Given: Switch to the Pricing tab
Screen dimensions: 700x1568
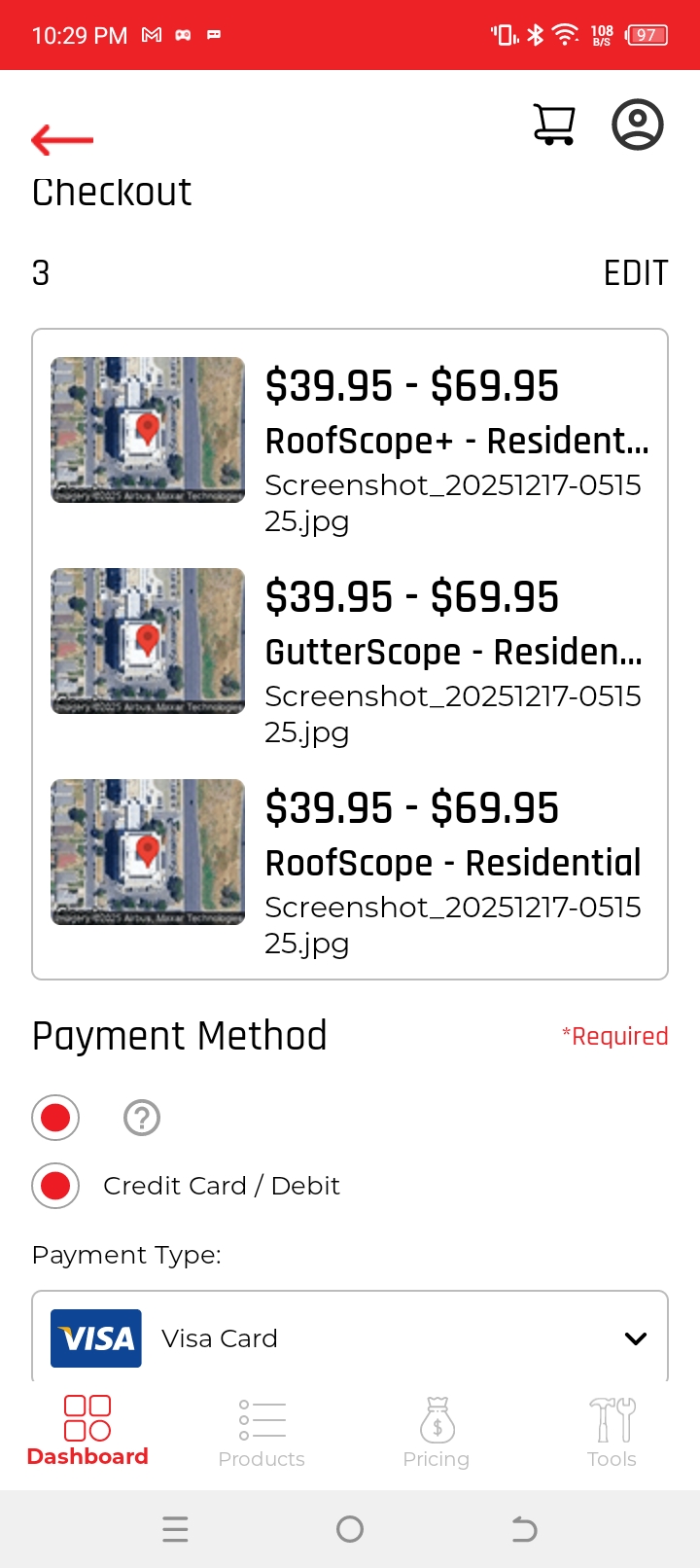Looking at the screenshot, I should [x=437, y=1432].
